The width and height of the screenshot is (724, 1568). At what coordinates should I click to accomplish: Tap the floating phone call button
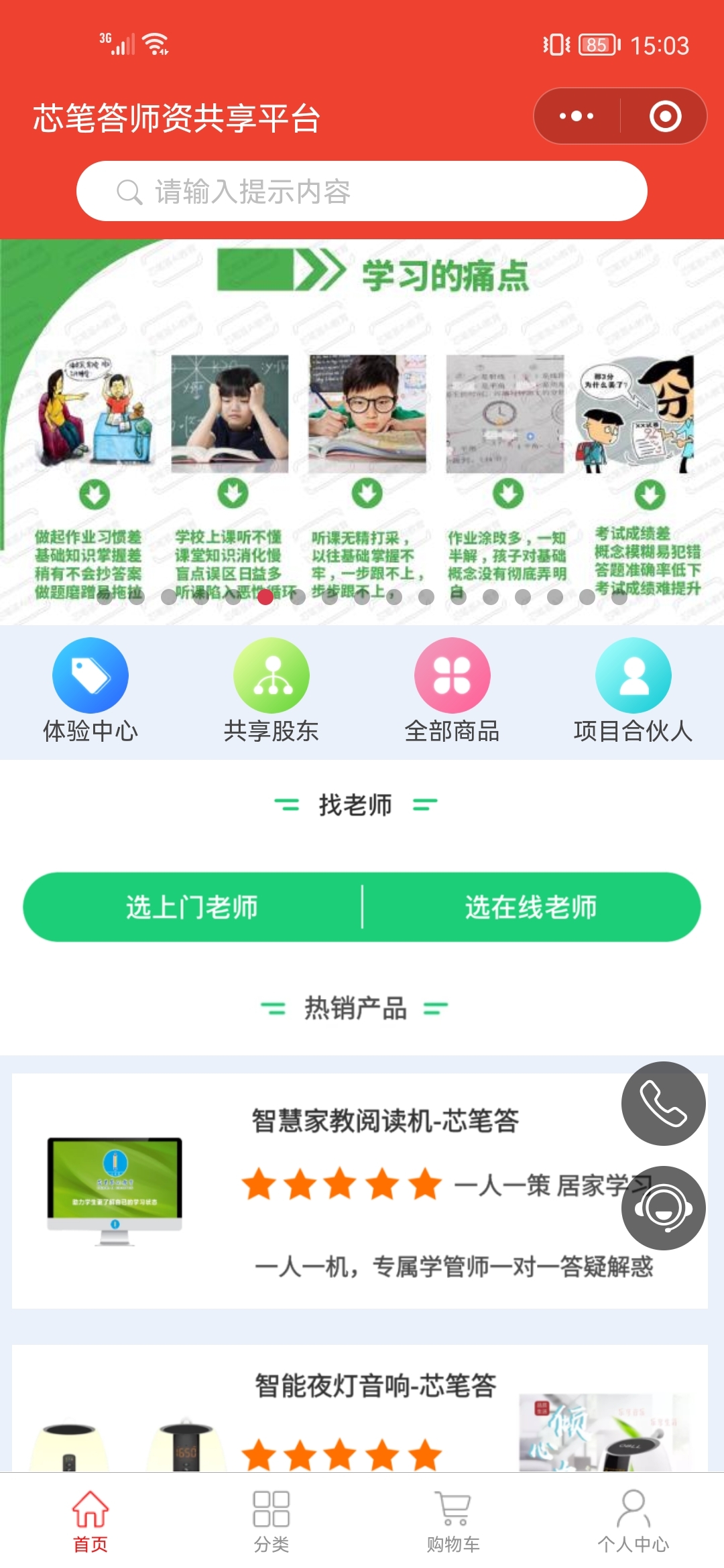[x=663, y=1104]
